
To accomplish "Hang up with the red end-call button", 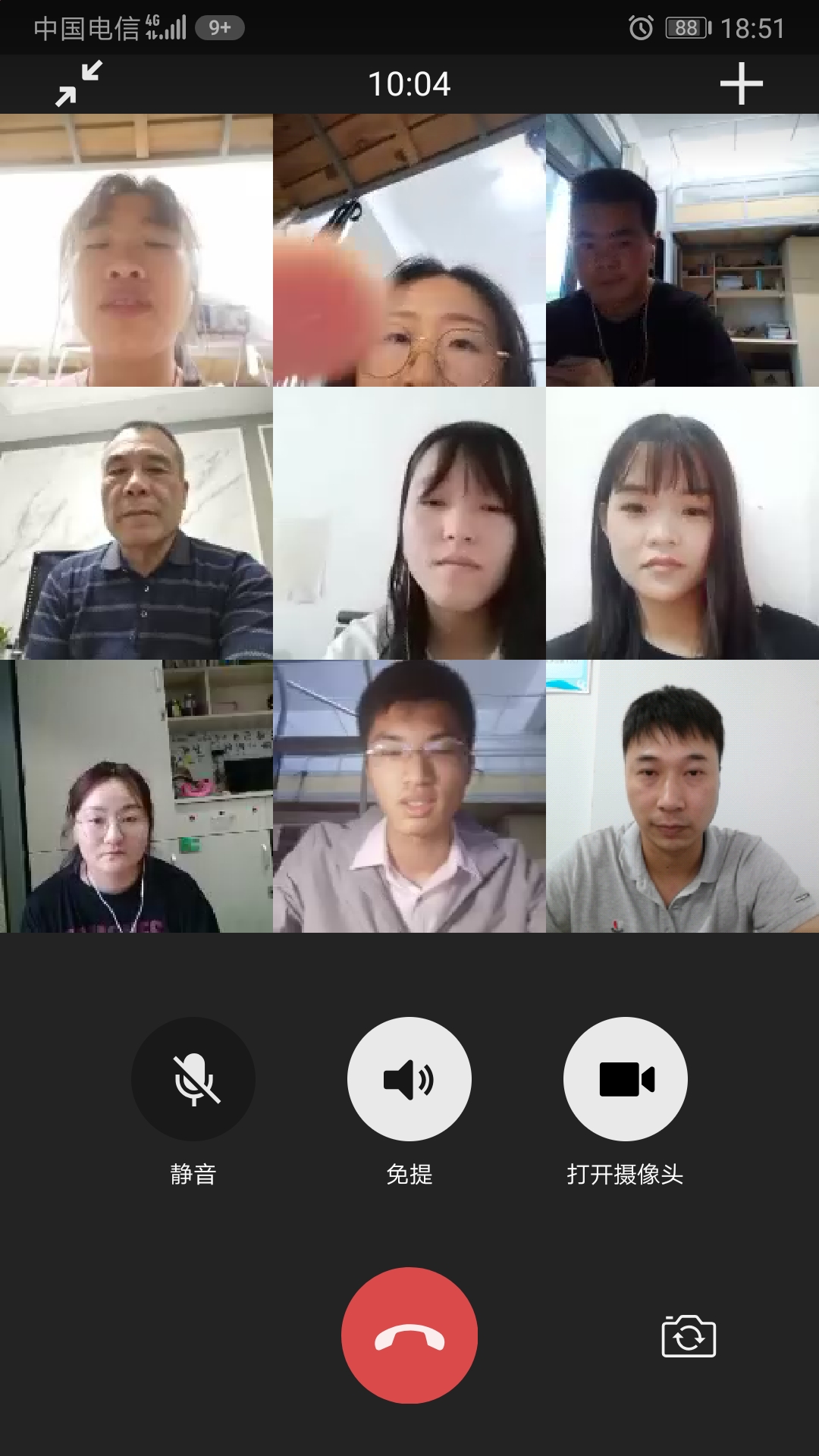I will [409, 1335].
